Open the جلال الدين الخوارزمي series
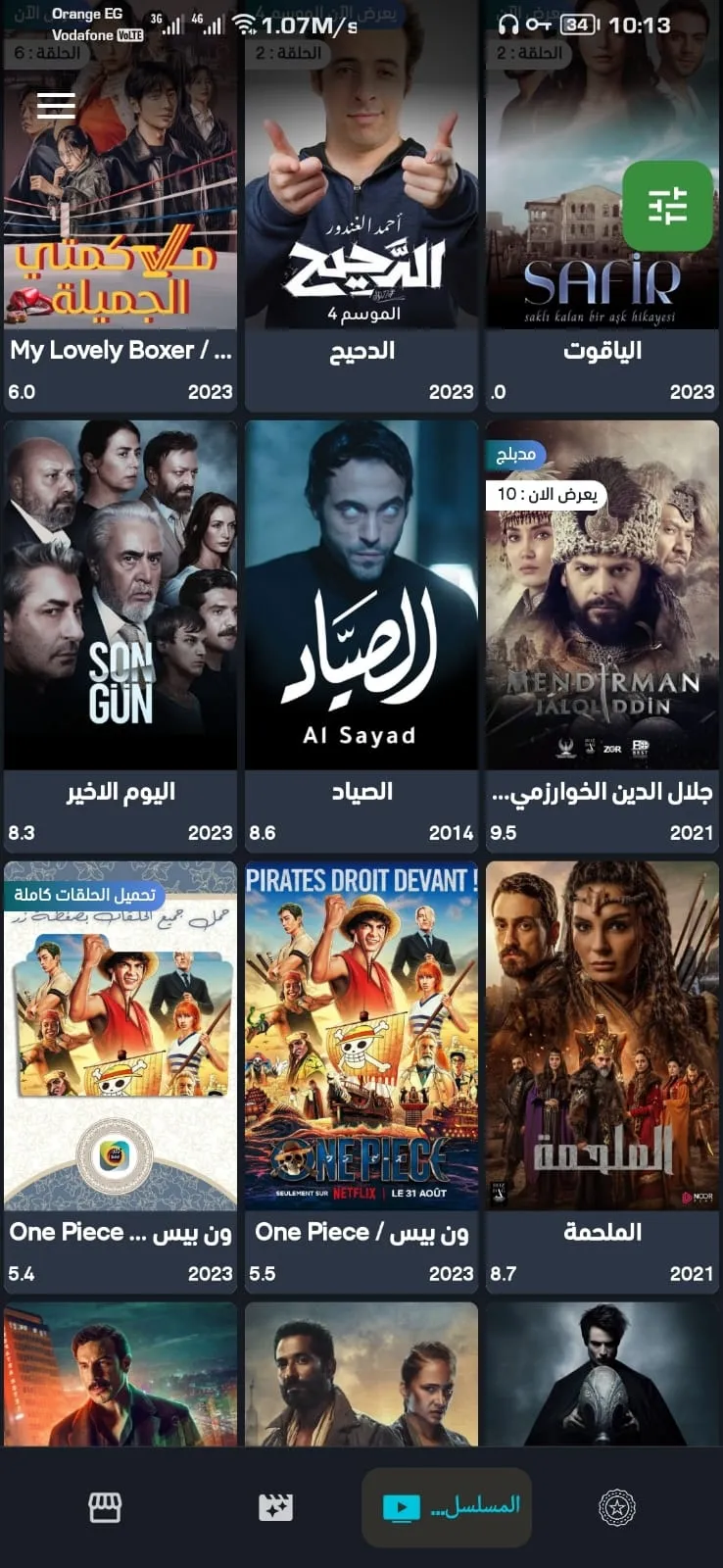 click(602, 627)
